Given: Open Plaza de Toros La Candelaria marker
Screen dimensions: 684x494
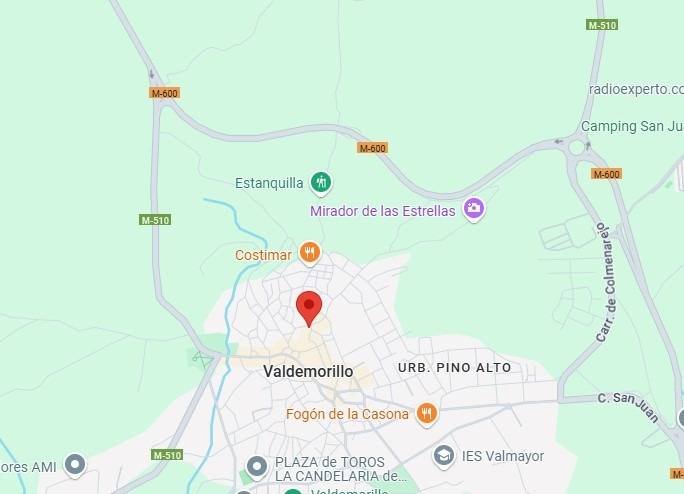Looking at the screenshot, I should 257,465.
